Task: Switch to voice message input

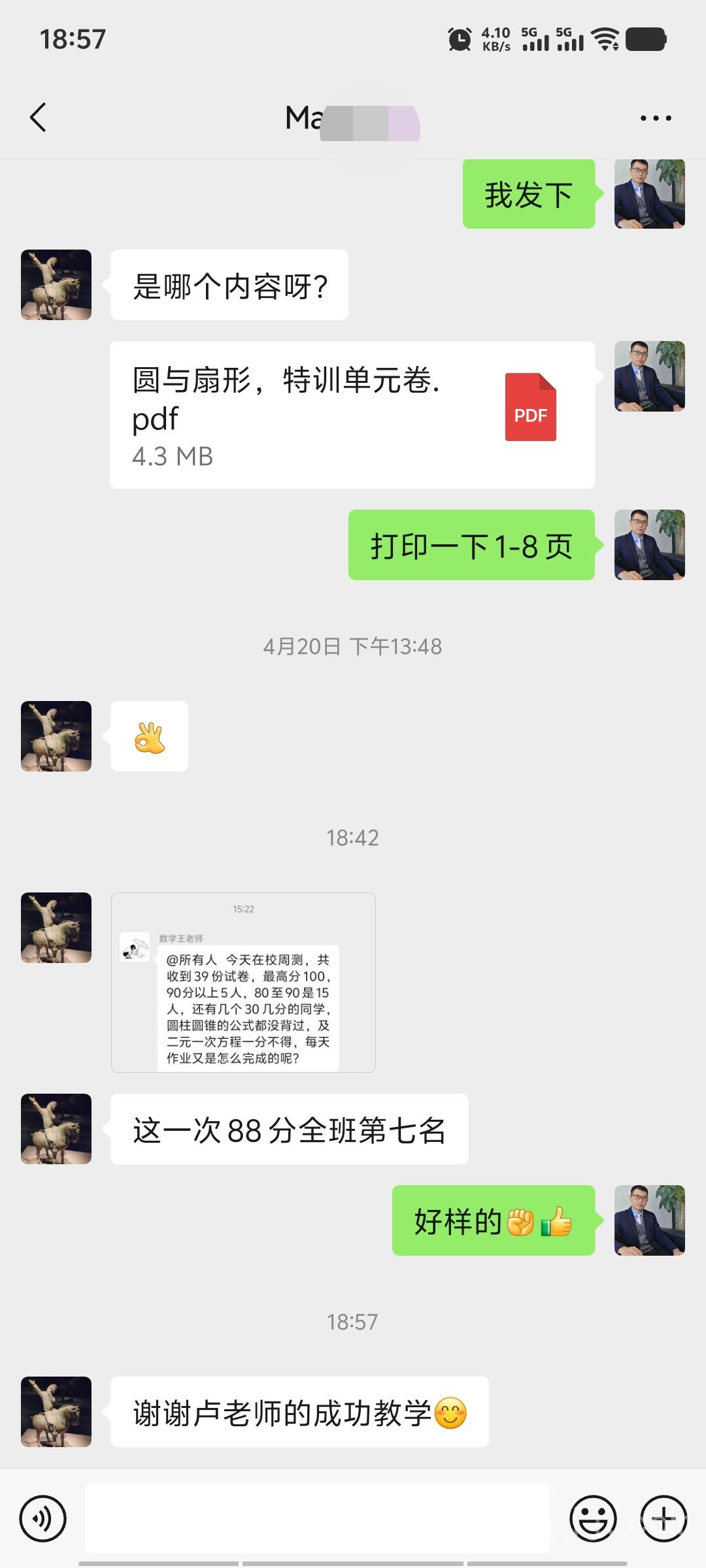Action: (x=43, y=1519)
